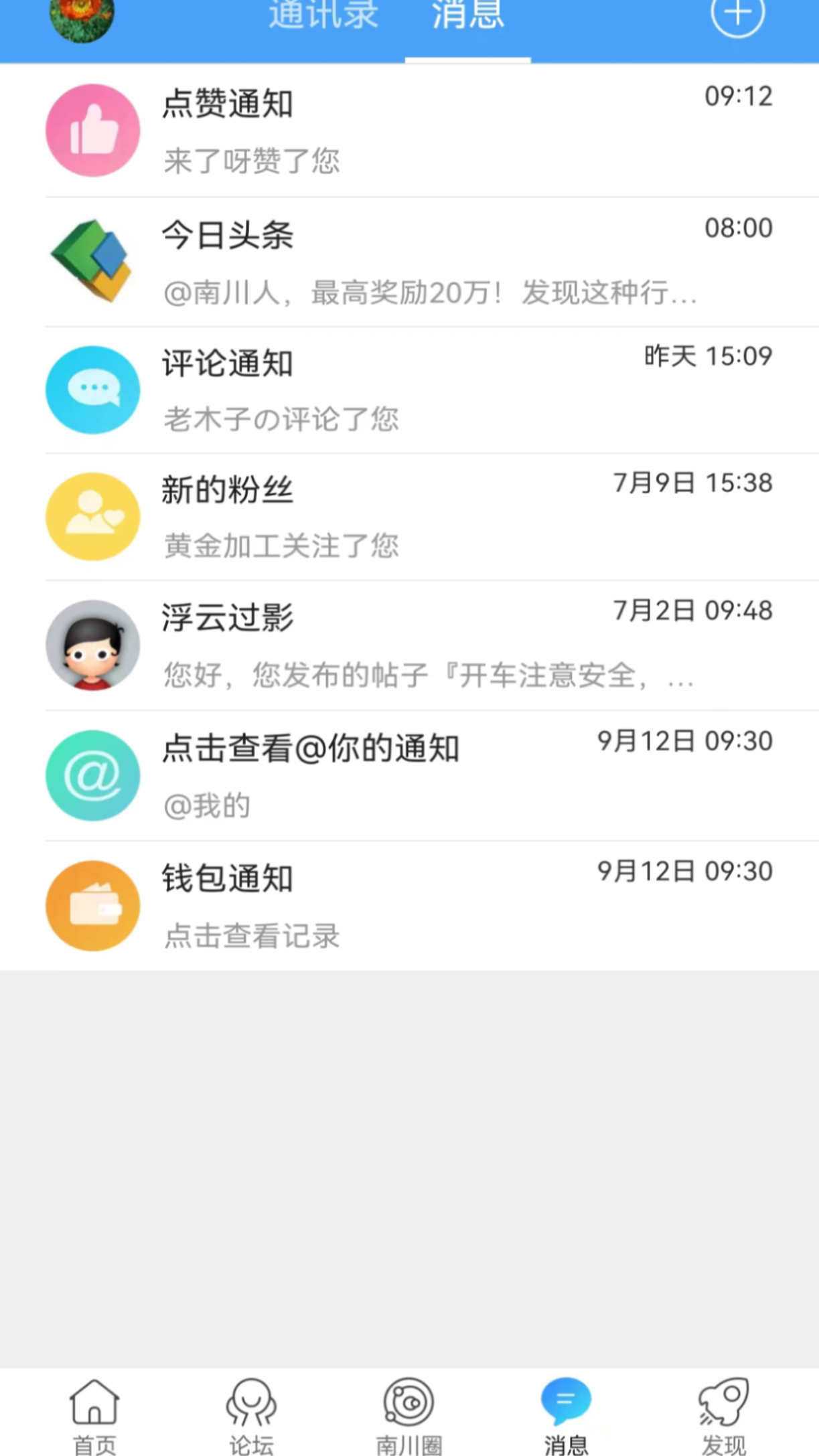Screen dimensions: 819x1456
Task: Open the chat with 浮云过影
Action: 429,645
